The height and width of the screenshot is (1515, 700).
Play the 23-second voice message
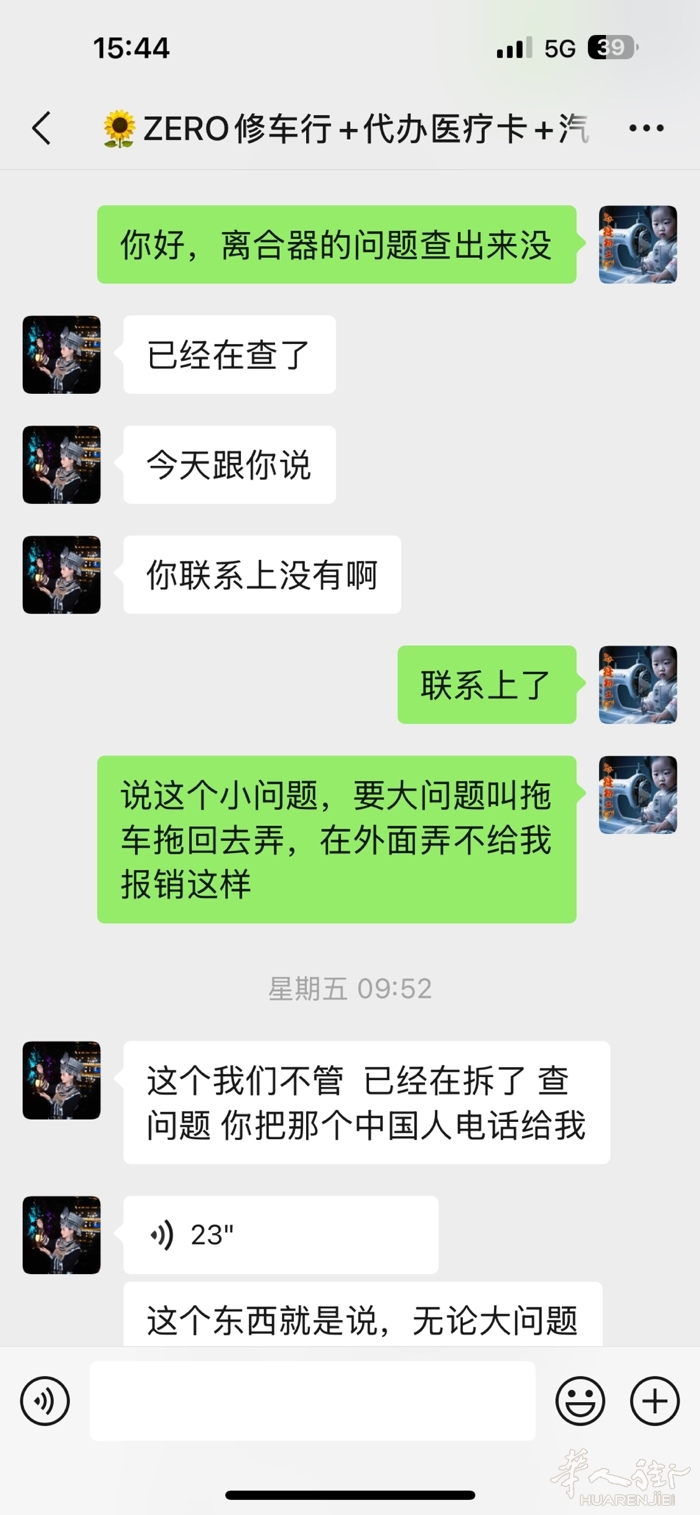point(280,1235)
